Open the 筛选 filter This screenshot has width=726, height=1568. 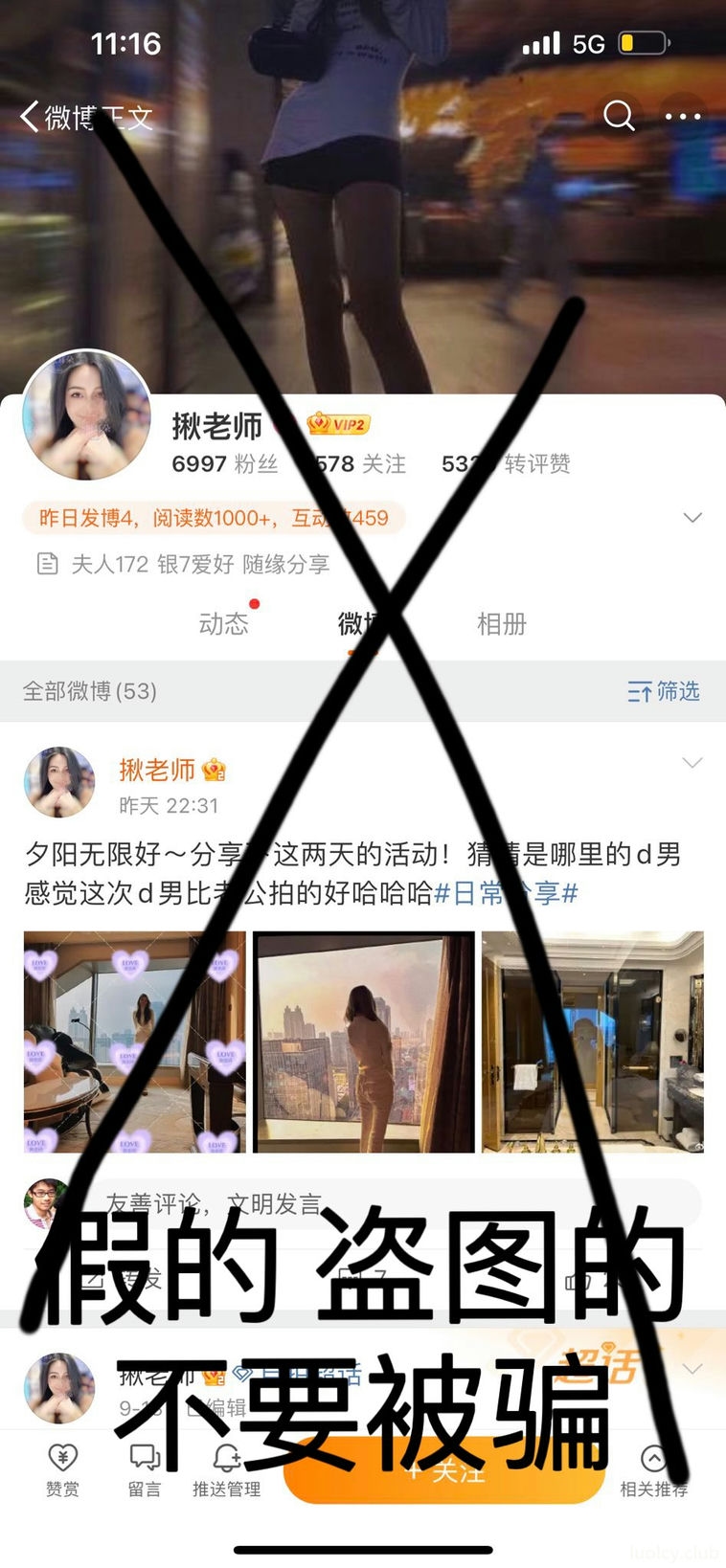click(x=664, y=691)
